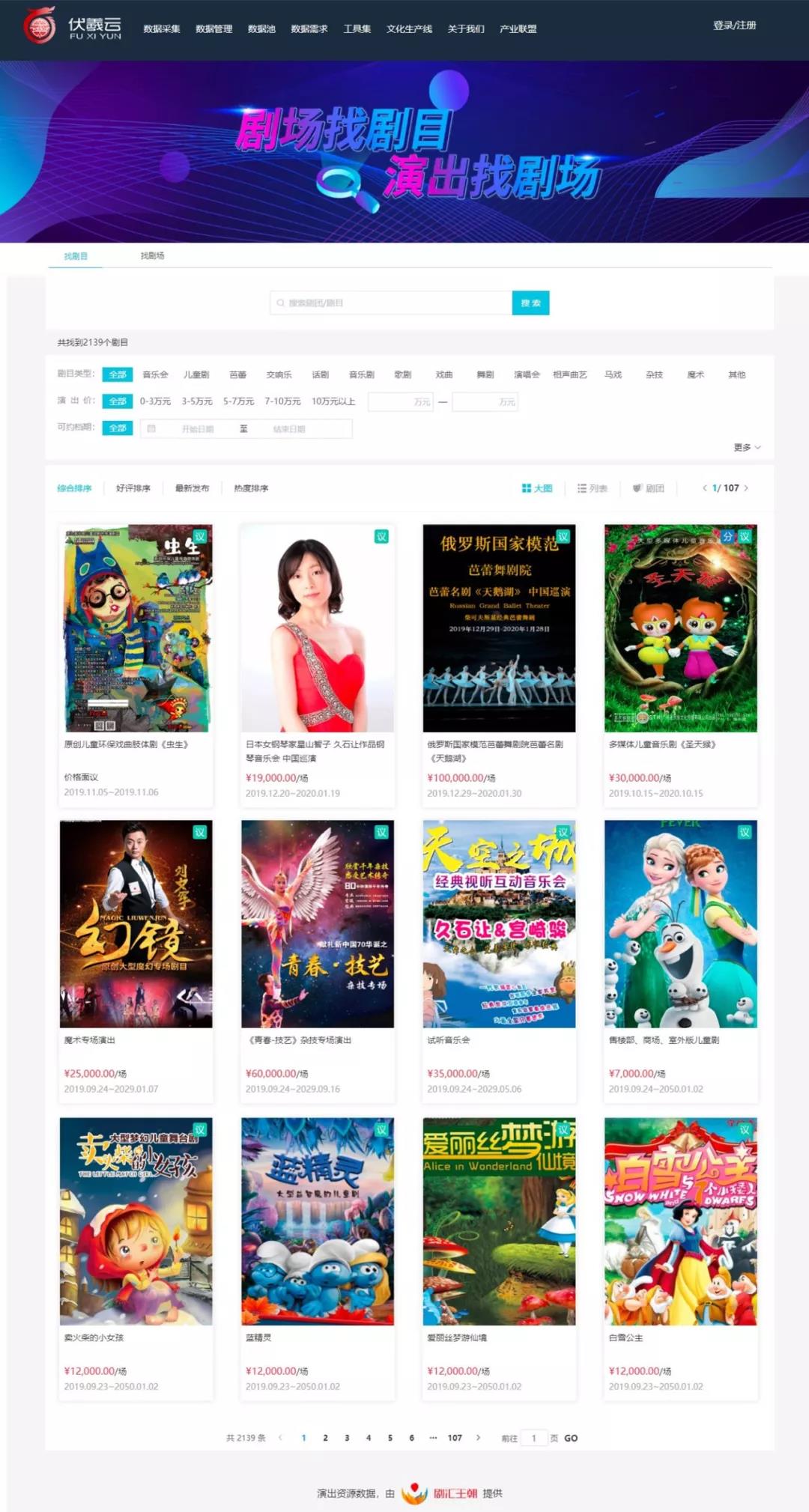Go to page 3 in pagination
This screenshot has height=1512, width=809.
[x=347, y=1438]
